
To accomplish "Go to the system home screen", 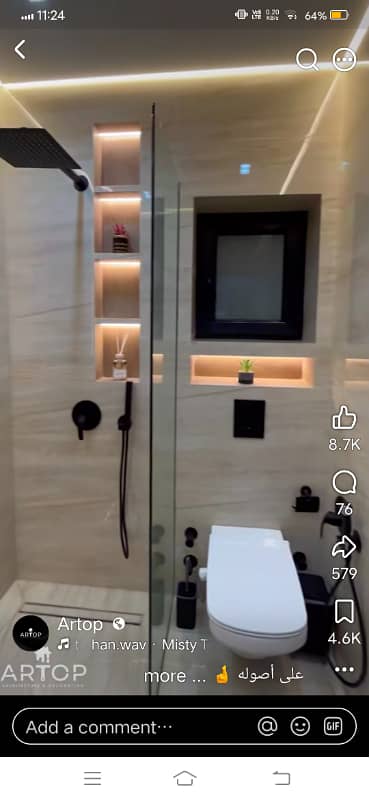I will [x=185, y=778].
